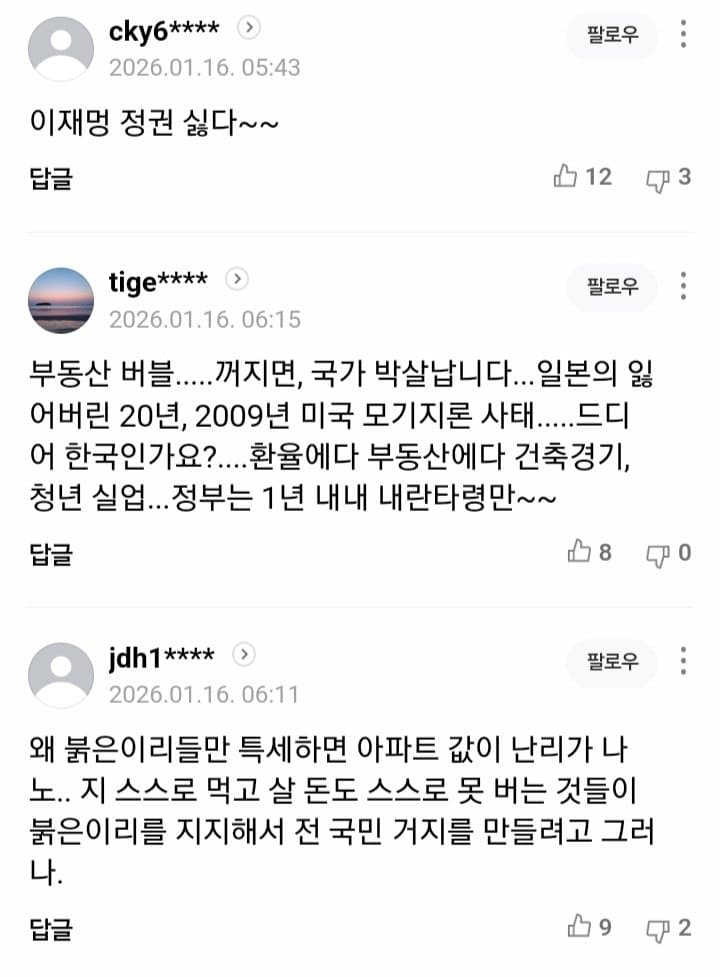Open overflow menu on tige**** comment
Image resolution: width=720 pixels, height=977 pixels.
(684, 286)
